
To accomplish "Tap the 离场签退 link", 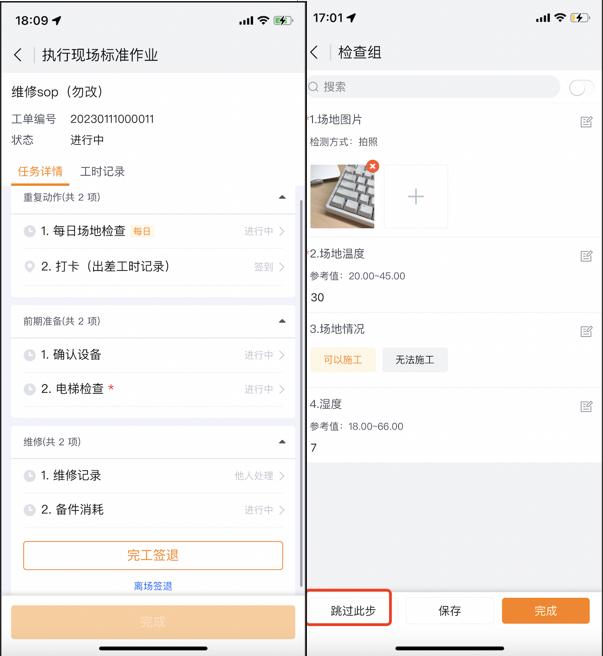I will [x=153, y=586].
